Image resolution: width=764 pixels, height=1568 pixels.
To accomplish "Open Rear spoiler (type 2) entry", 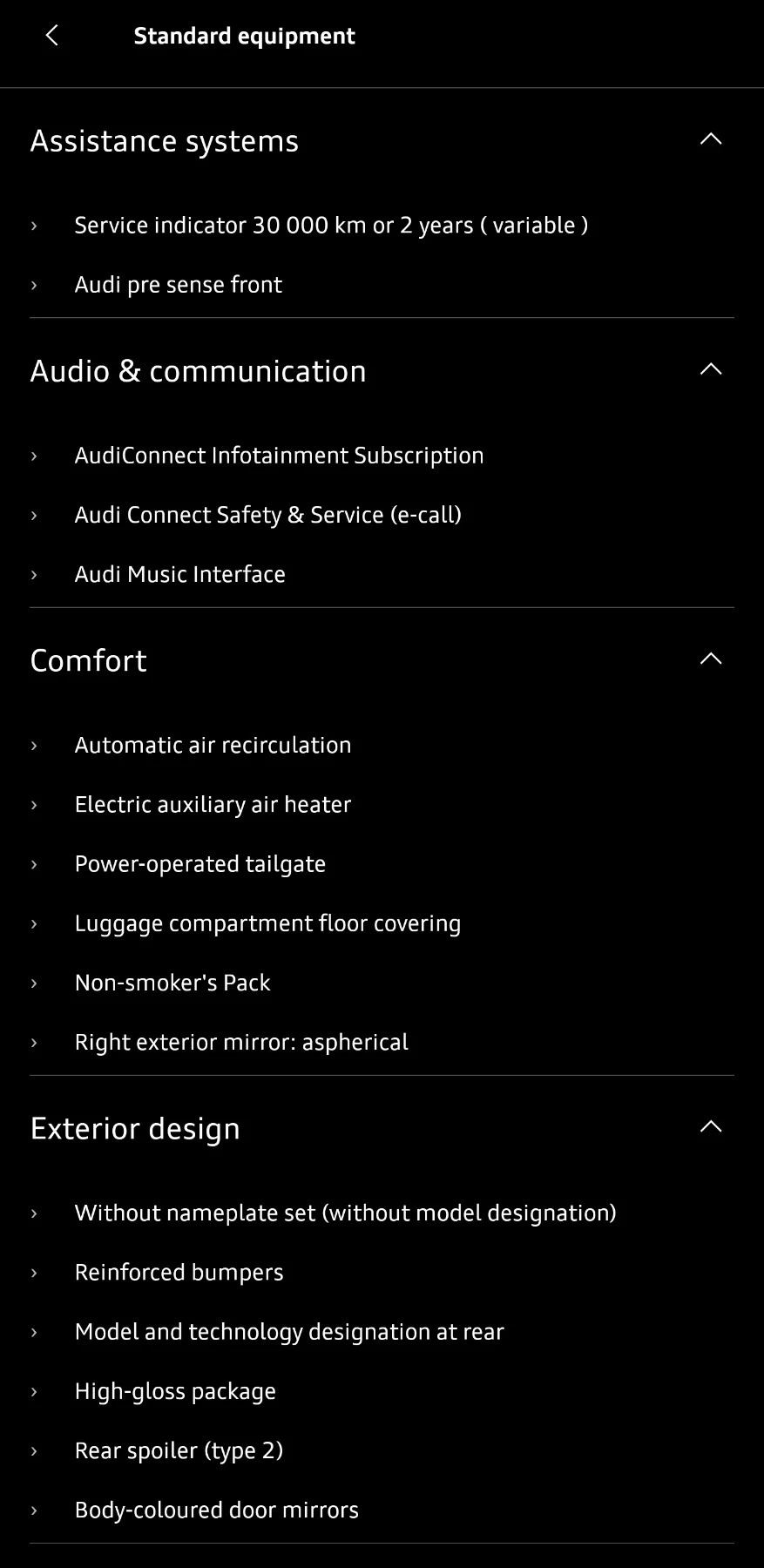I will 179,1450.
